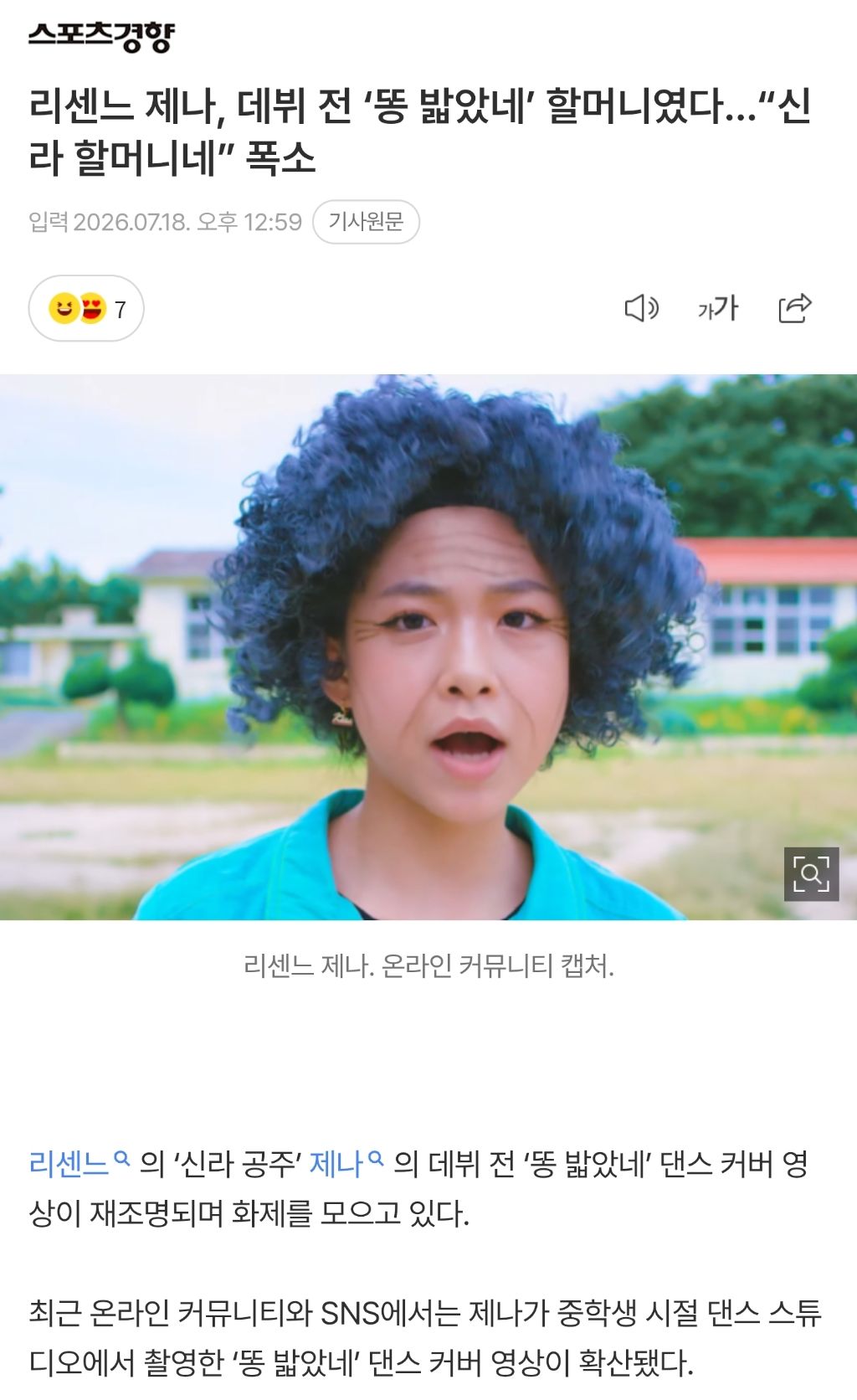The width and height of the screenshot is (857, 1400).
Task: Open the 리센느 search link
Action: pyautogui.click(x=79, y=1163)
